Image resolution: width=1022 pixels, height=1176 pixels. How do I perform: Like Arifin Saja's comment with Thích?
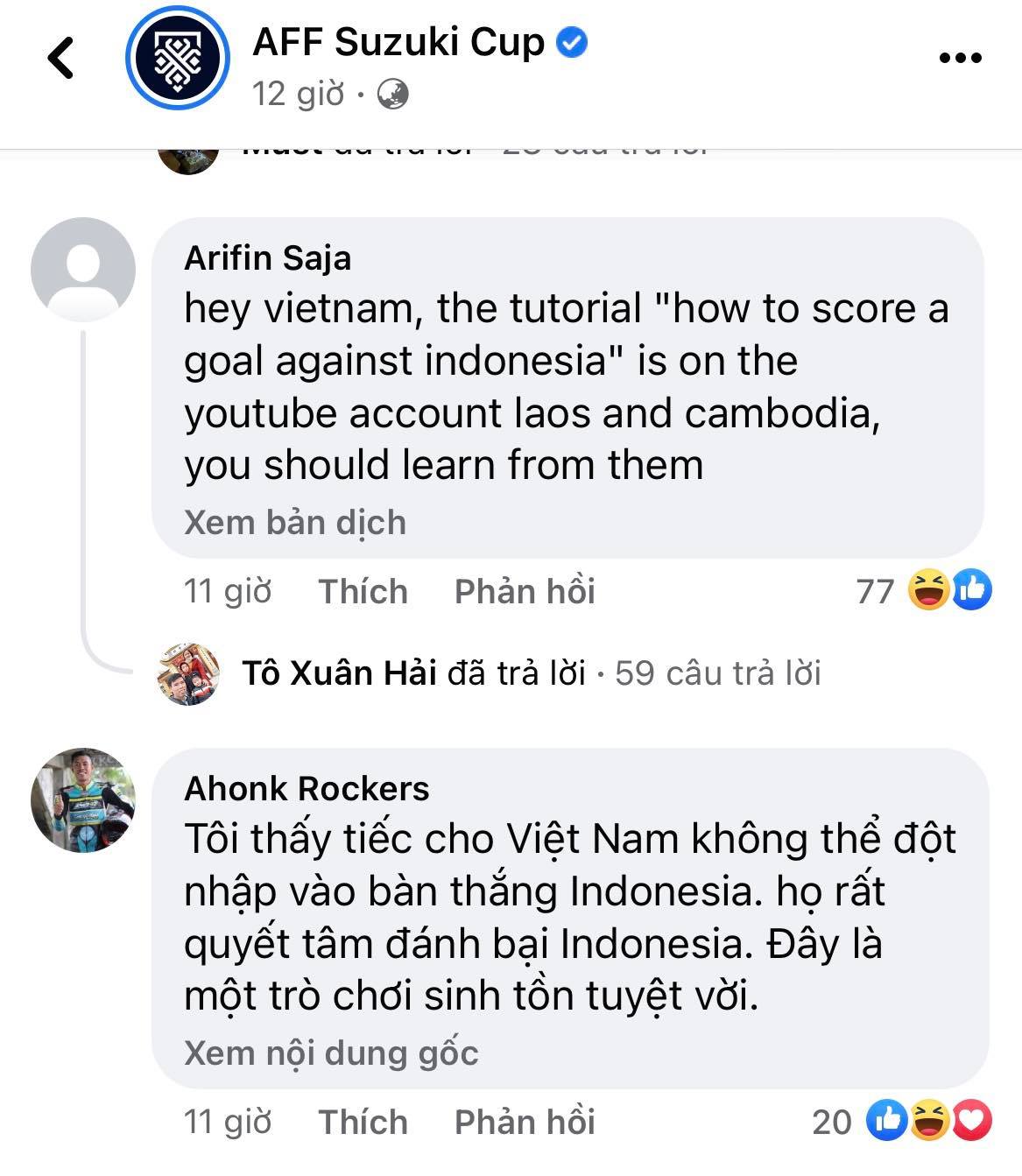pos(363,591)
